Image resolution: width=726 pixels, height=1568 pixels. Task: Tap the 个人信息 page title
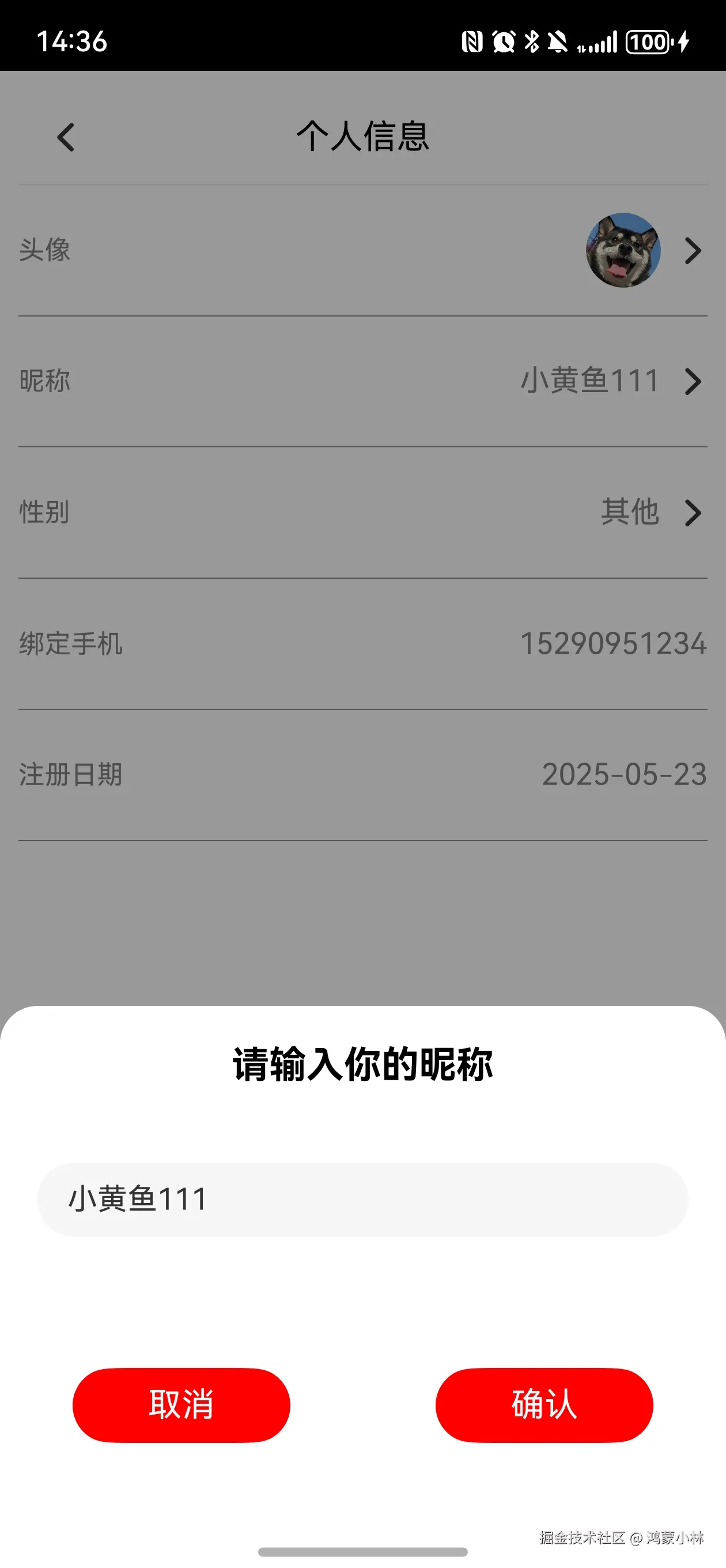click(x=362, y=138)
